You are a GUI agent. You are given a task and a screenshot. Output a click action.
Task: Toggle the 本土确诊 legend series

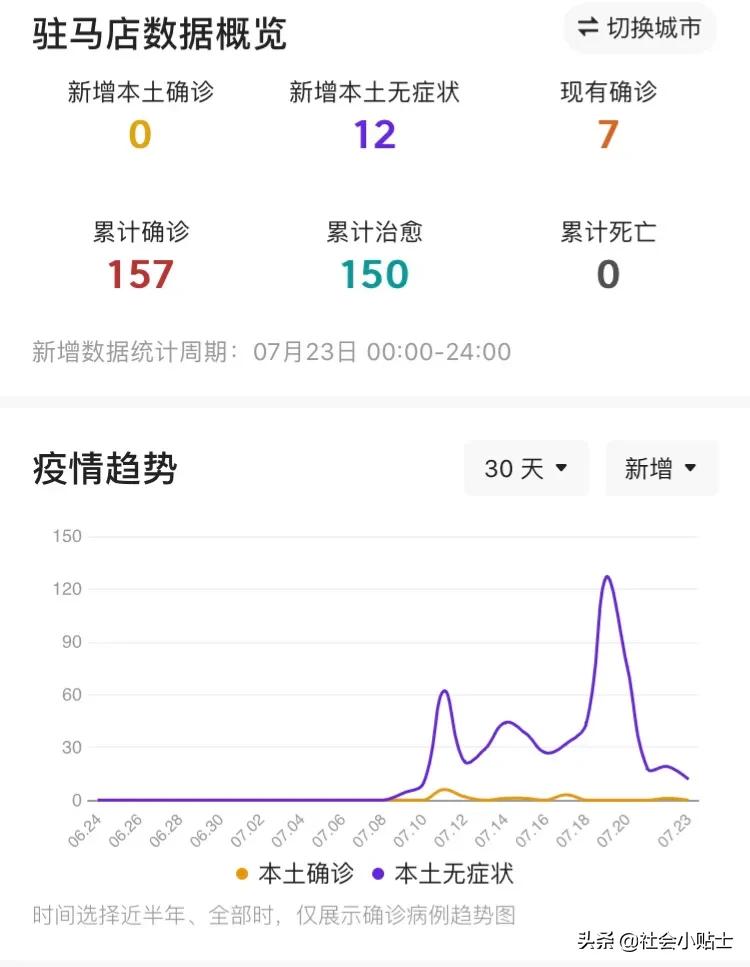click(x=295, y=873)
